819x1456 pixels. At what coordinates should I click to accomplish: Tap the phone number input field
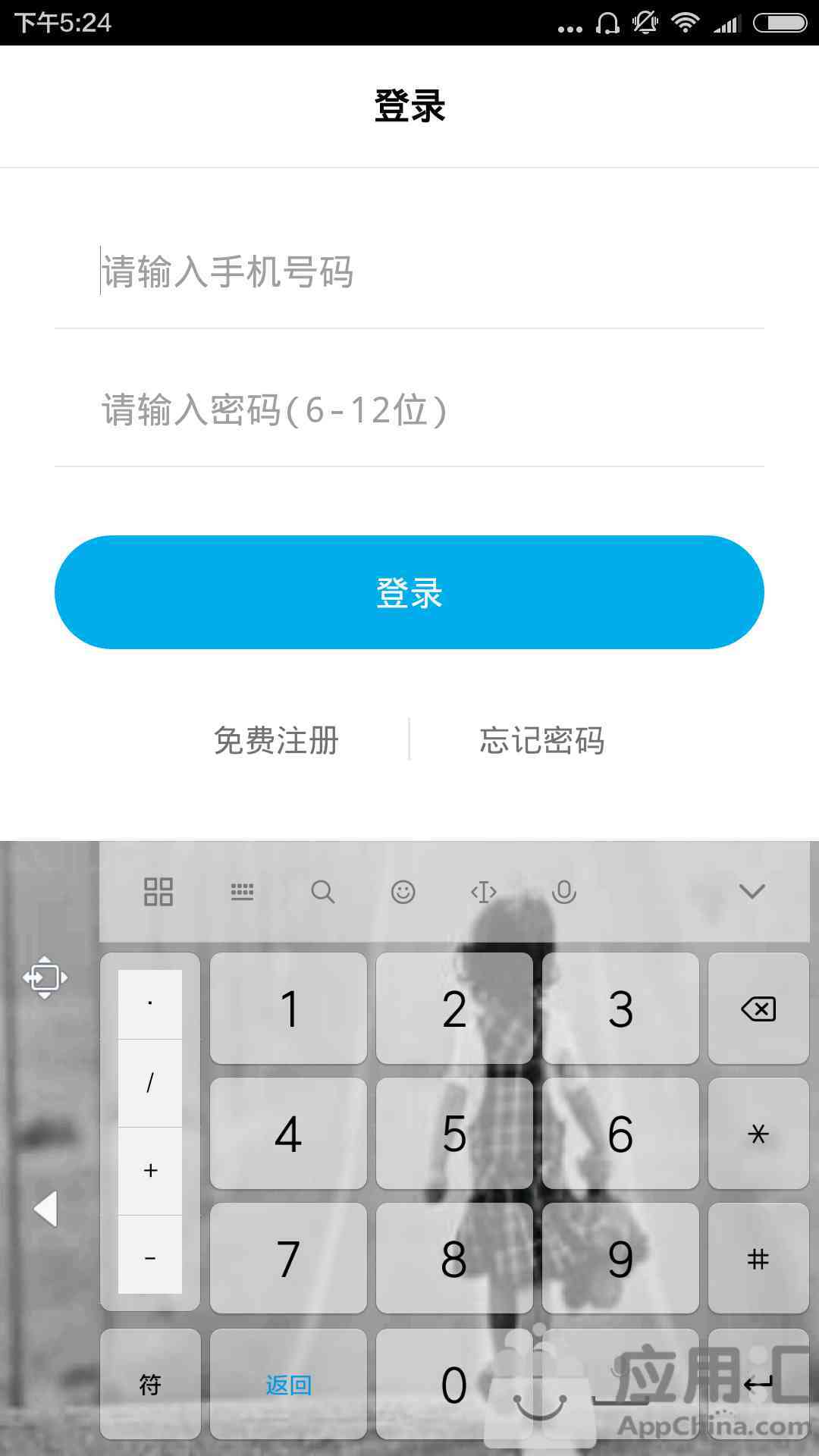coord(409,271)
